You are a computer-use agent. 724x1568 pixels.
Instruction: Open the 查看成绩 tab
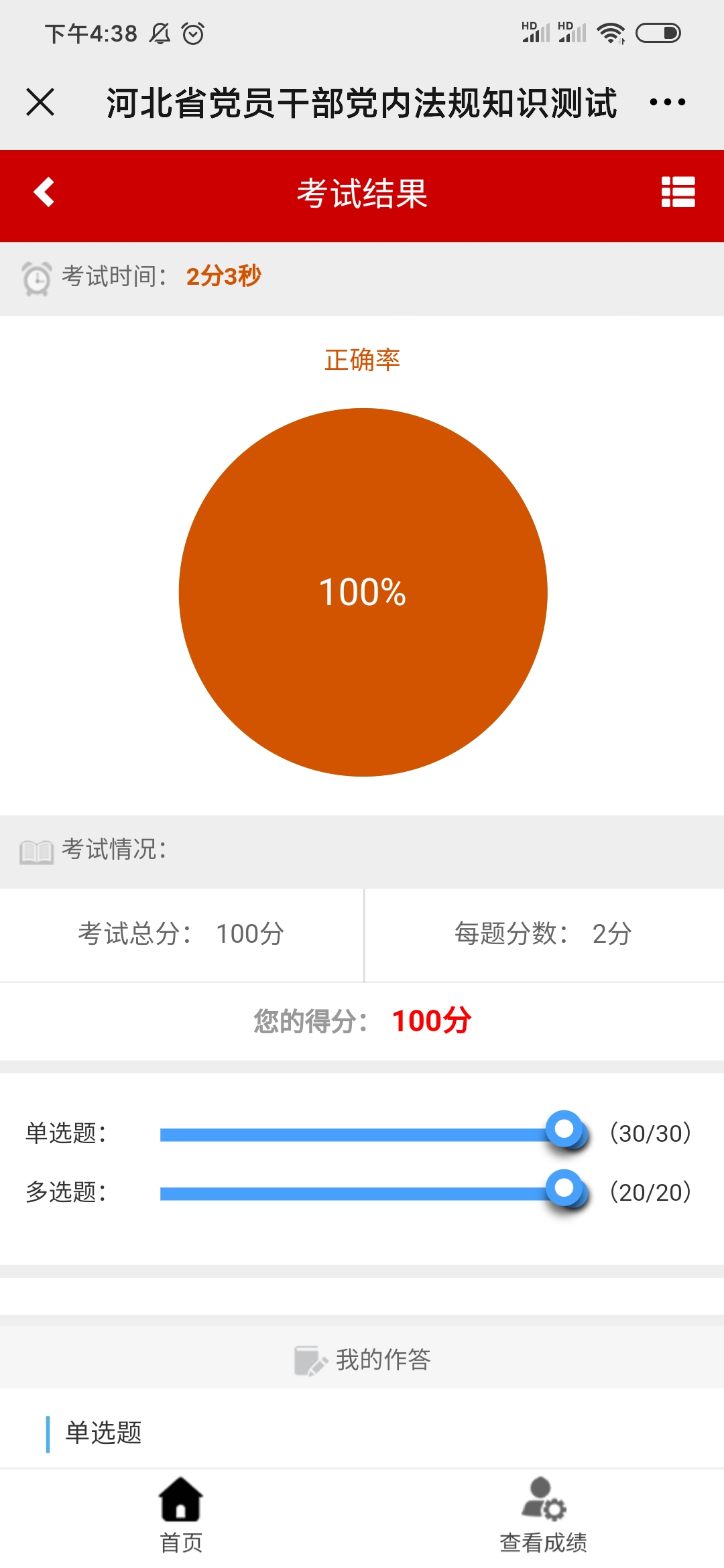point(543,1516)
